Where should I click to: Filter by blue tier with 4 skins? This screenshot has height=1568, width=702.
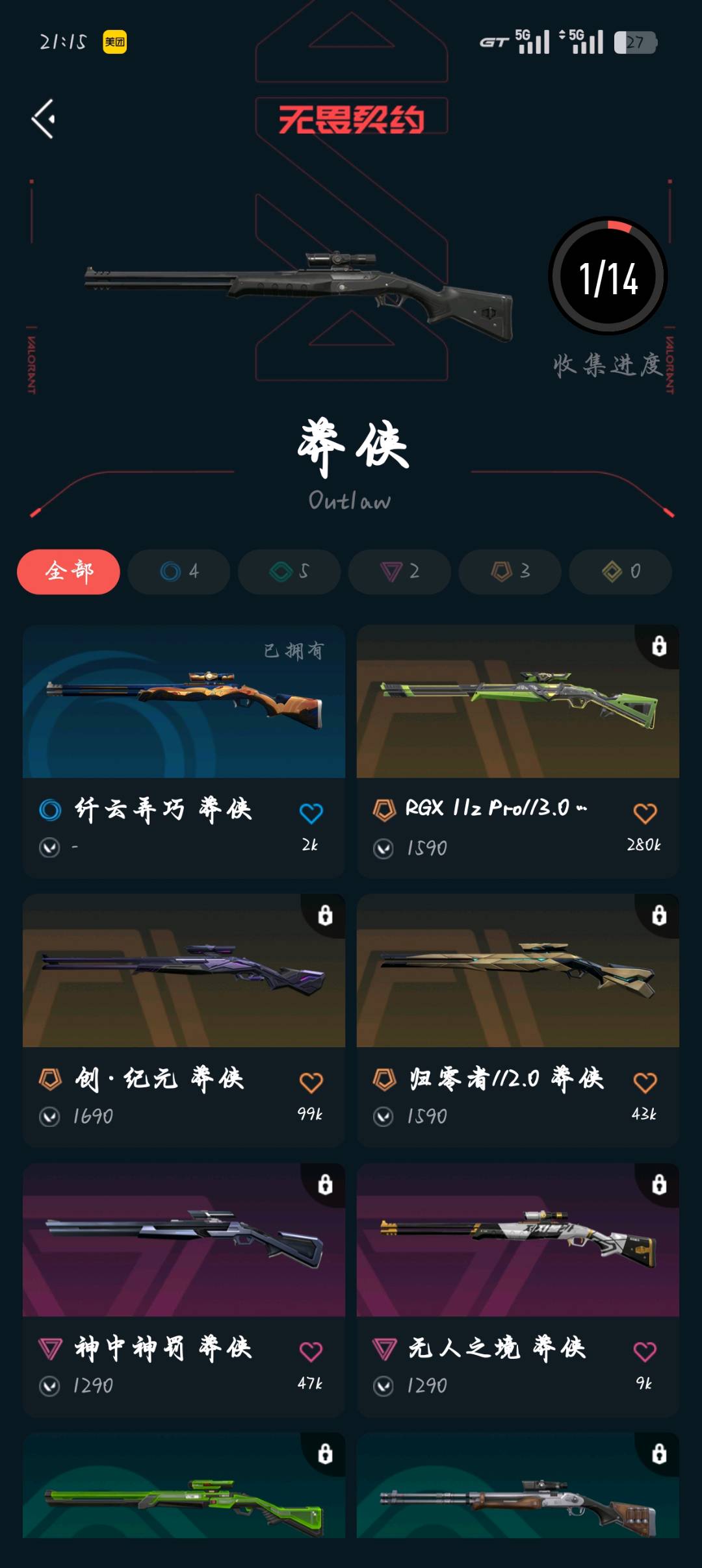[179, 572]
